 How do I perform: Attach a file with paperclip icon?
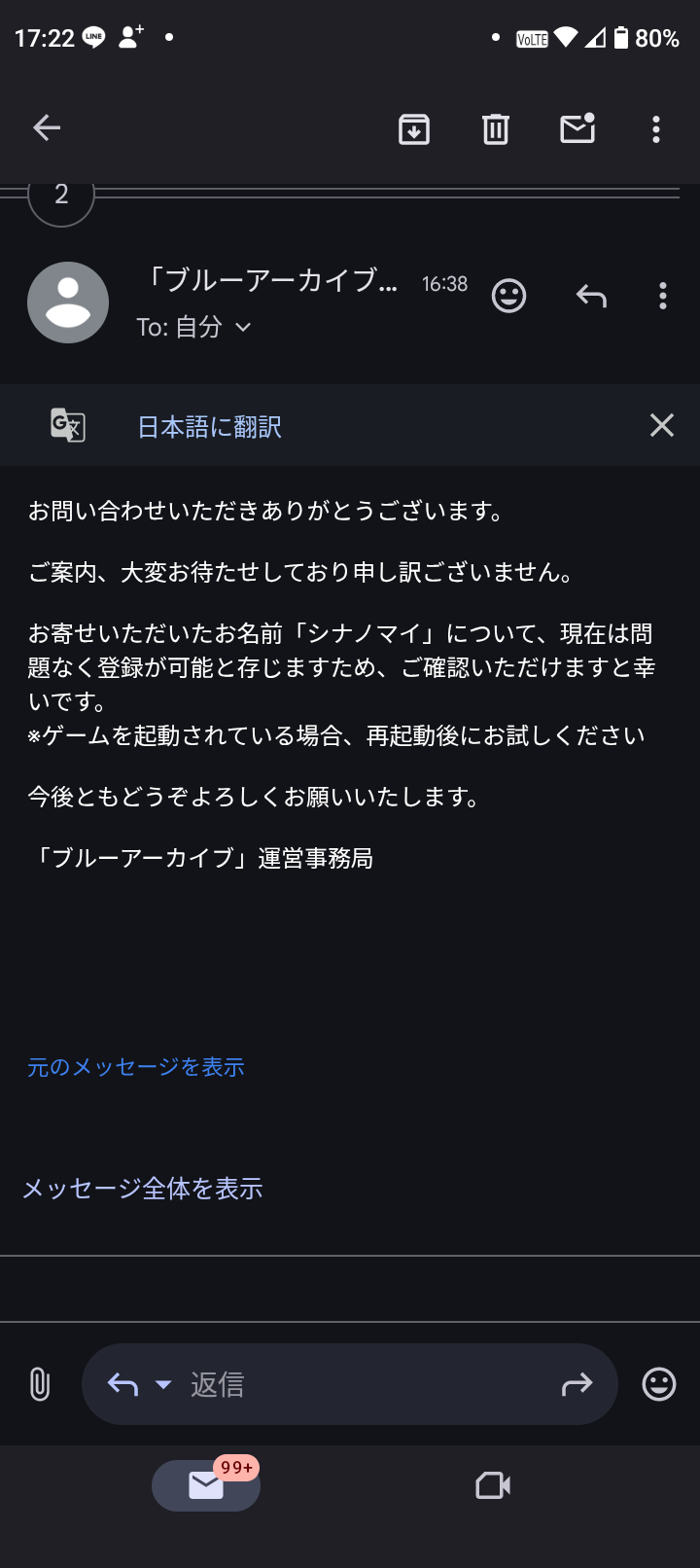click(39, 1384)
